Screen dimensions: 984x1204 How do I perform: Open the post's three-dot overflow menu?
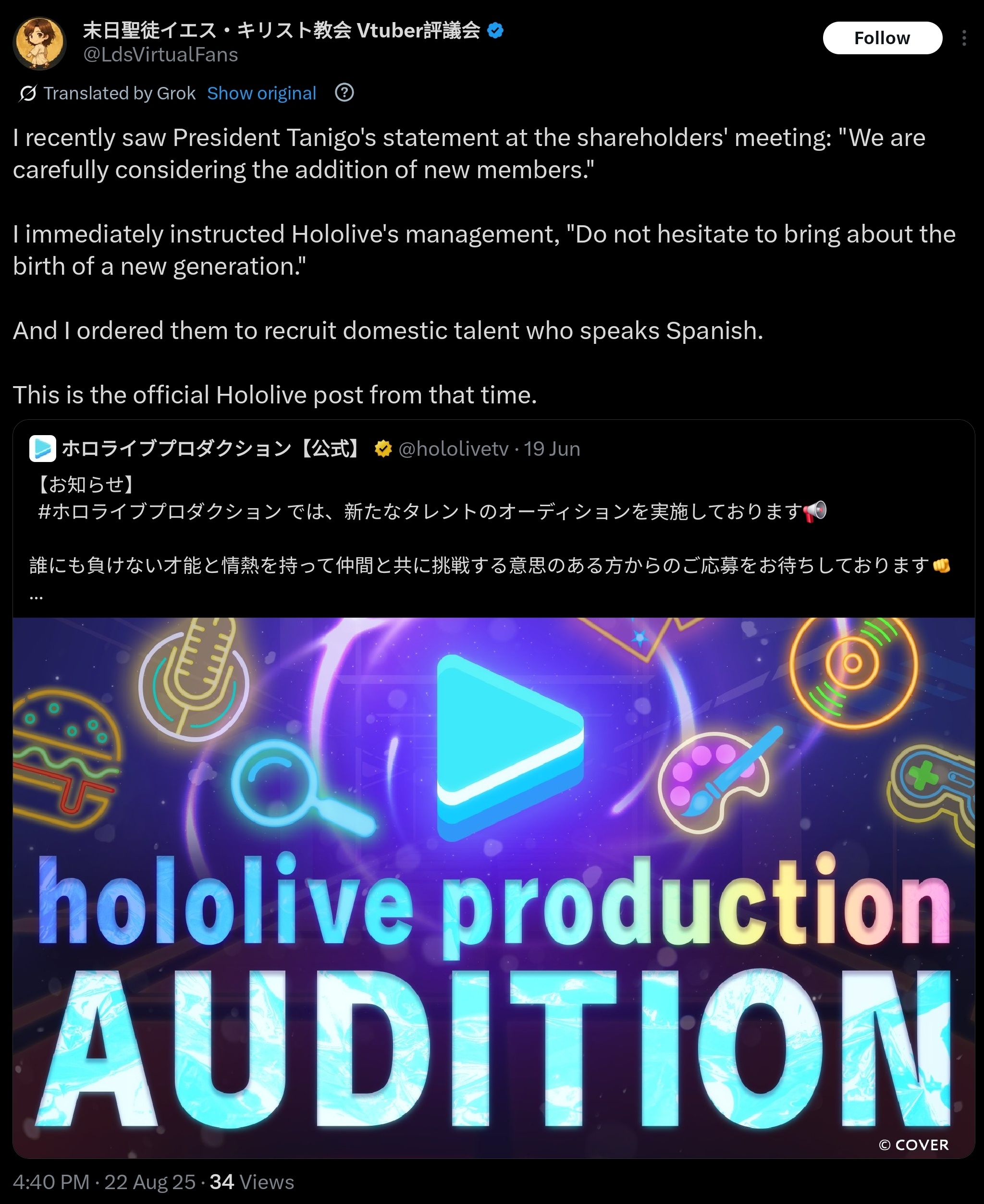[964, 38]
